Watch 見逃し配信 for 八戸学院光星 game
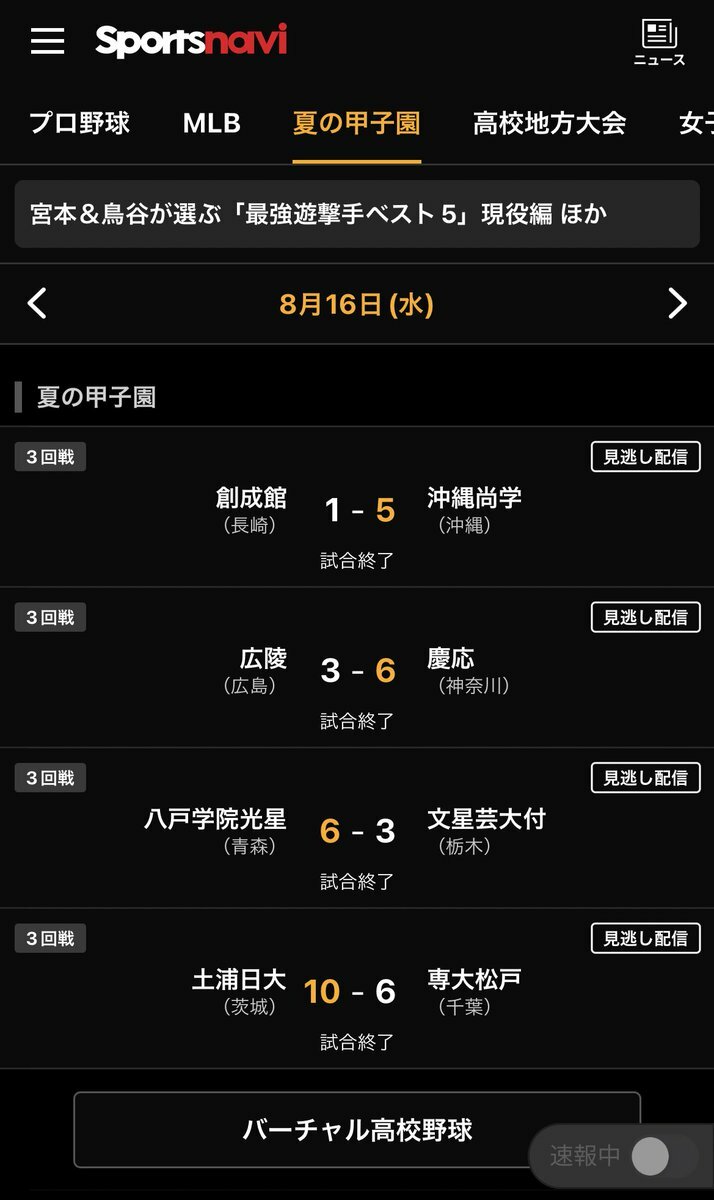The height and width of the screenshot is (1200, 714). pos(646,777)
